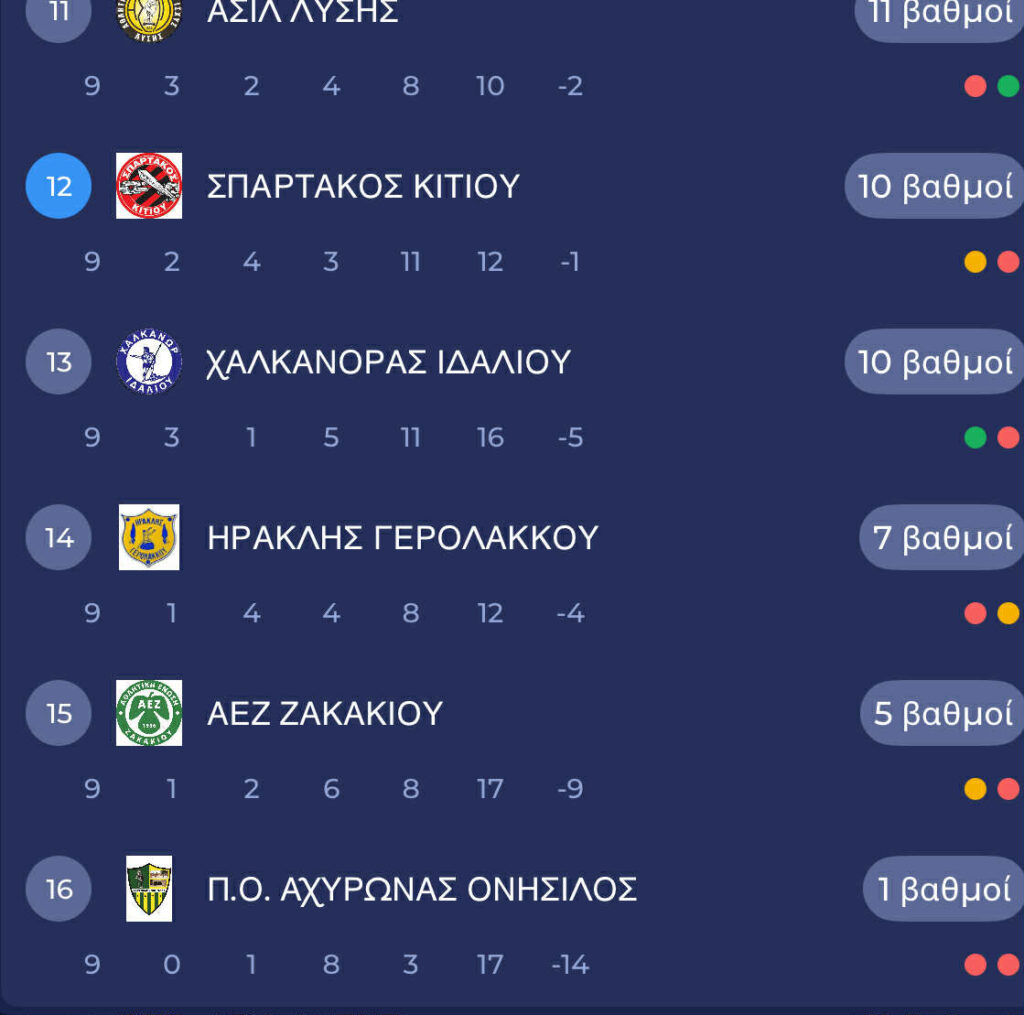The height and width of the screenshot is (1015, 1024).
Task: Open the ΑΣΙΛ ΛΥΣΗΣ team row
Action: tap(302, 14)
